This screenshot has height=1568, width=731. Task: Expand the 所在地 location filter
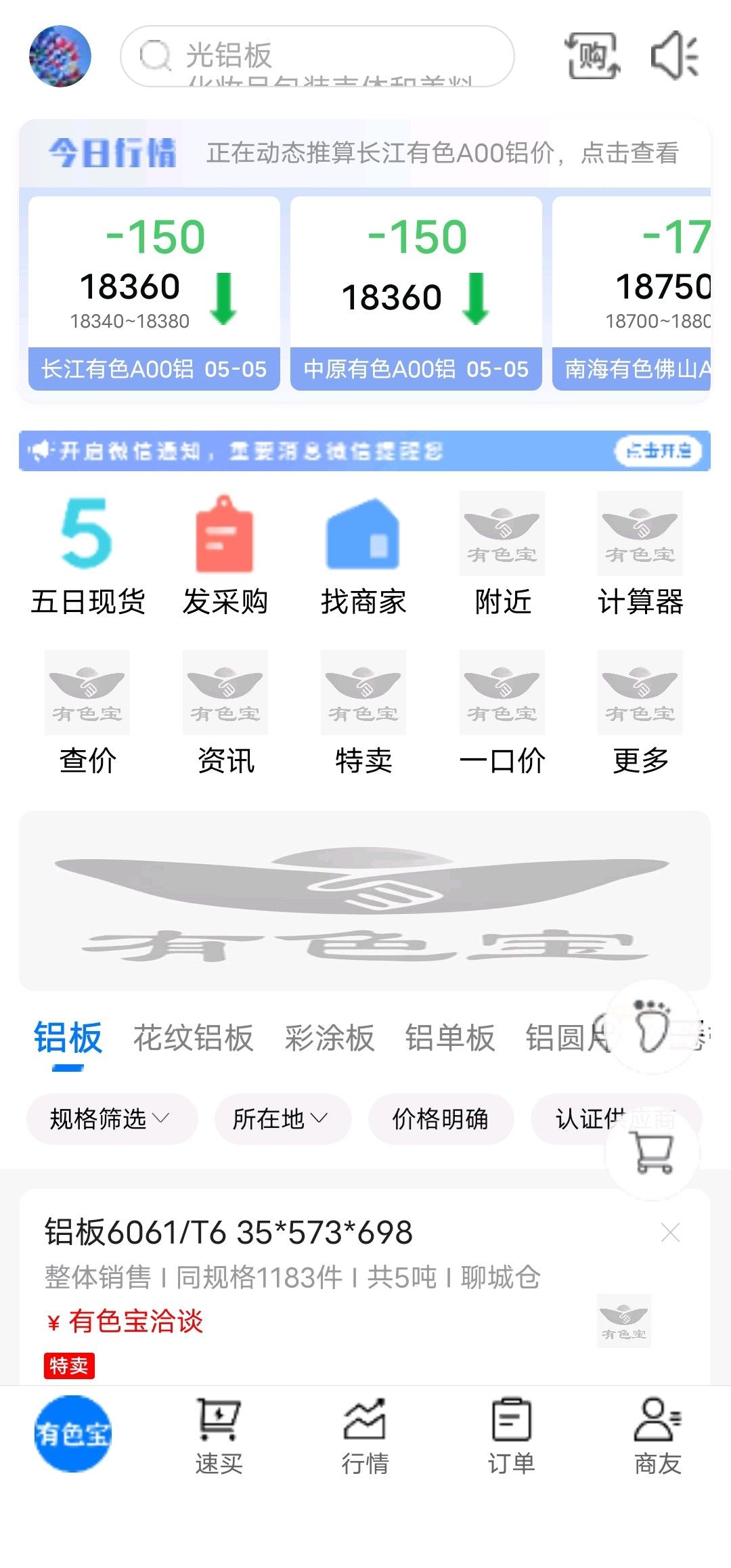click(283, 1119)
